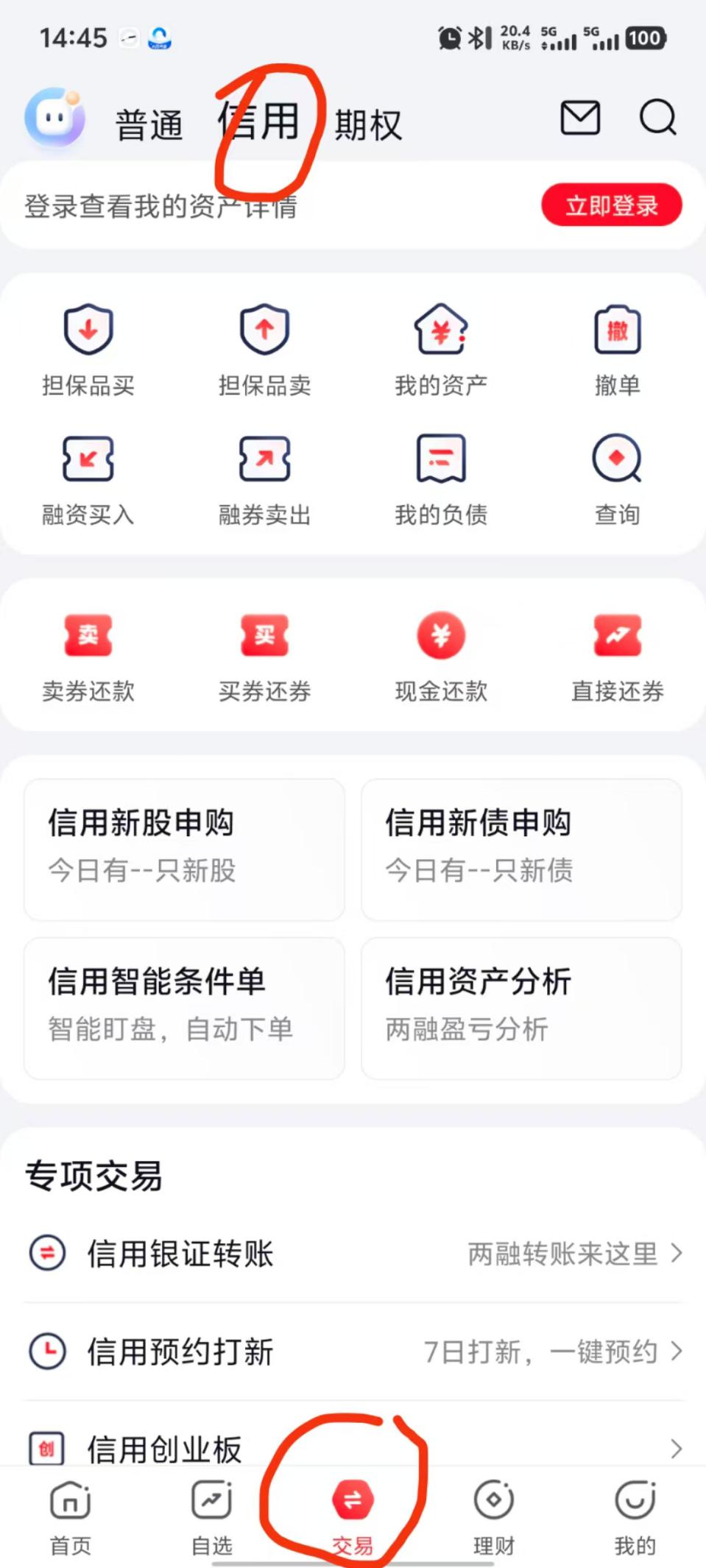This screenshot has width=706, height=1568.
Task: Open the 信用新股申购 card
Action: pos(184,849)
